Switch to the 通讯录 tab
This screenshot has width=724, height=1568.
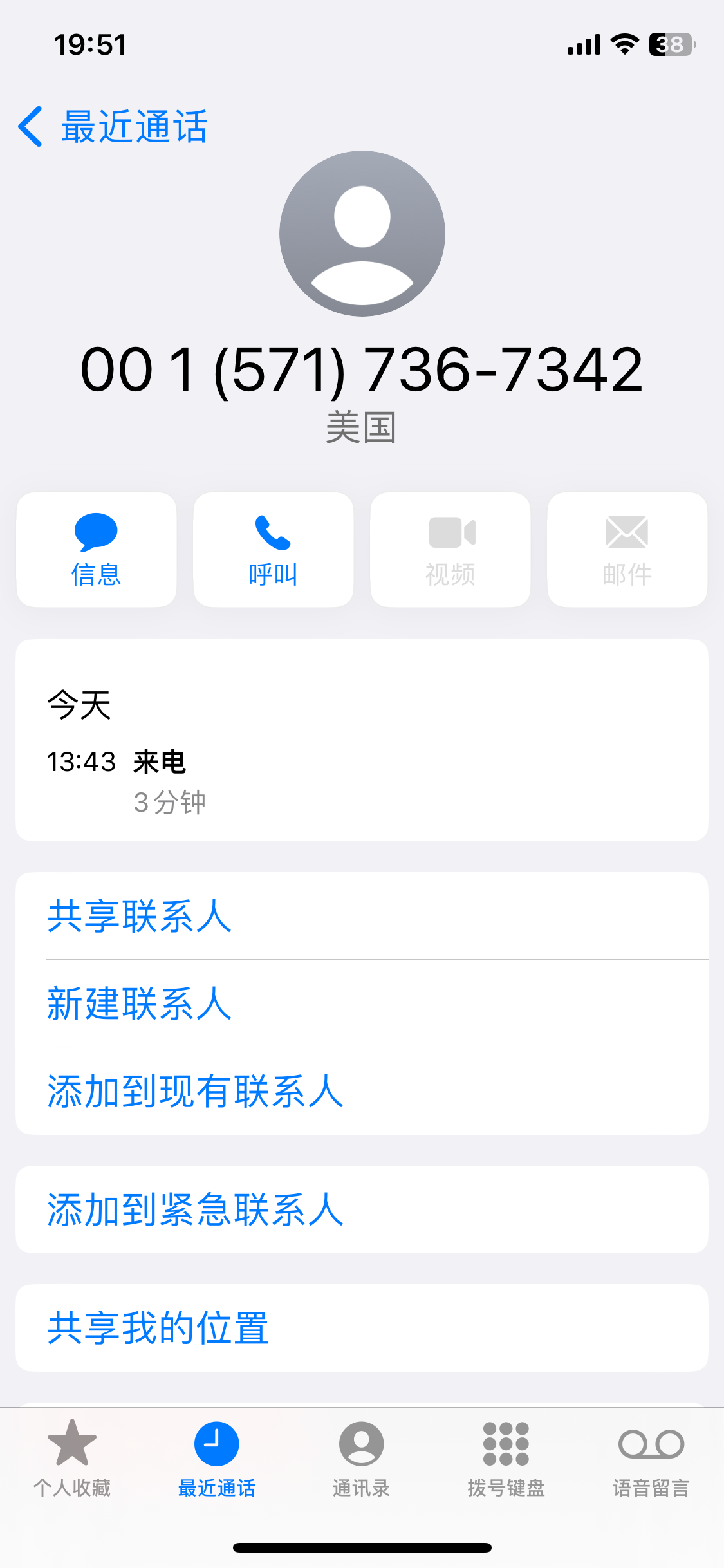[x=361, y=1456]
